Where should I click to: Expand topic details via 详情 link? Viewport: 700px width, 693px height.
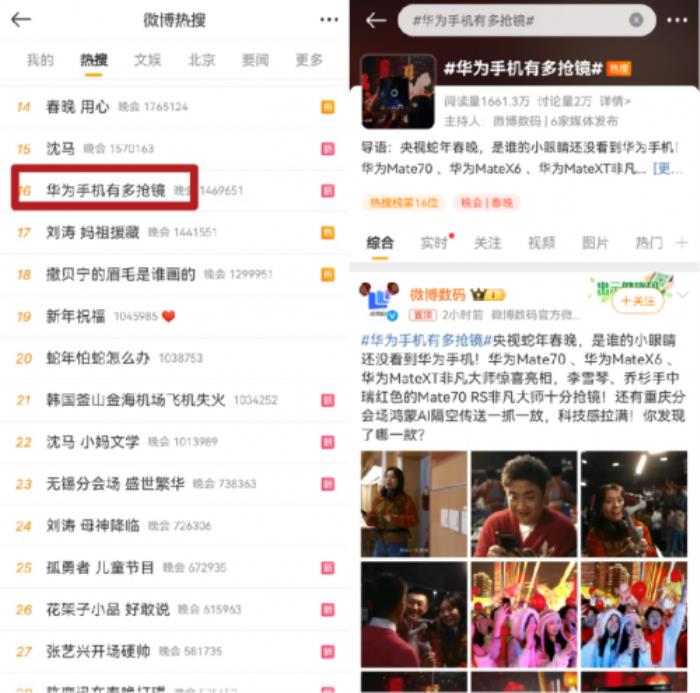(615, 101)
